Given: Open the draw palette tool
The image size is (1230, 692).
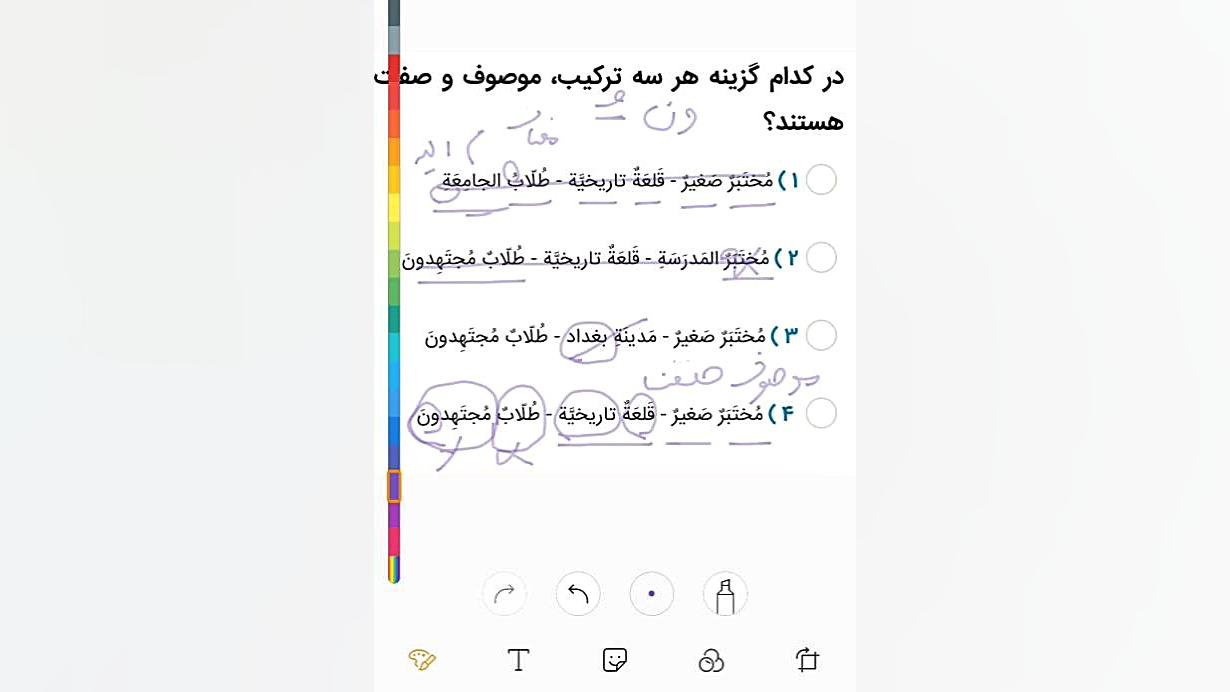Looking at the screenshot, I should (x=422, y=660).
